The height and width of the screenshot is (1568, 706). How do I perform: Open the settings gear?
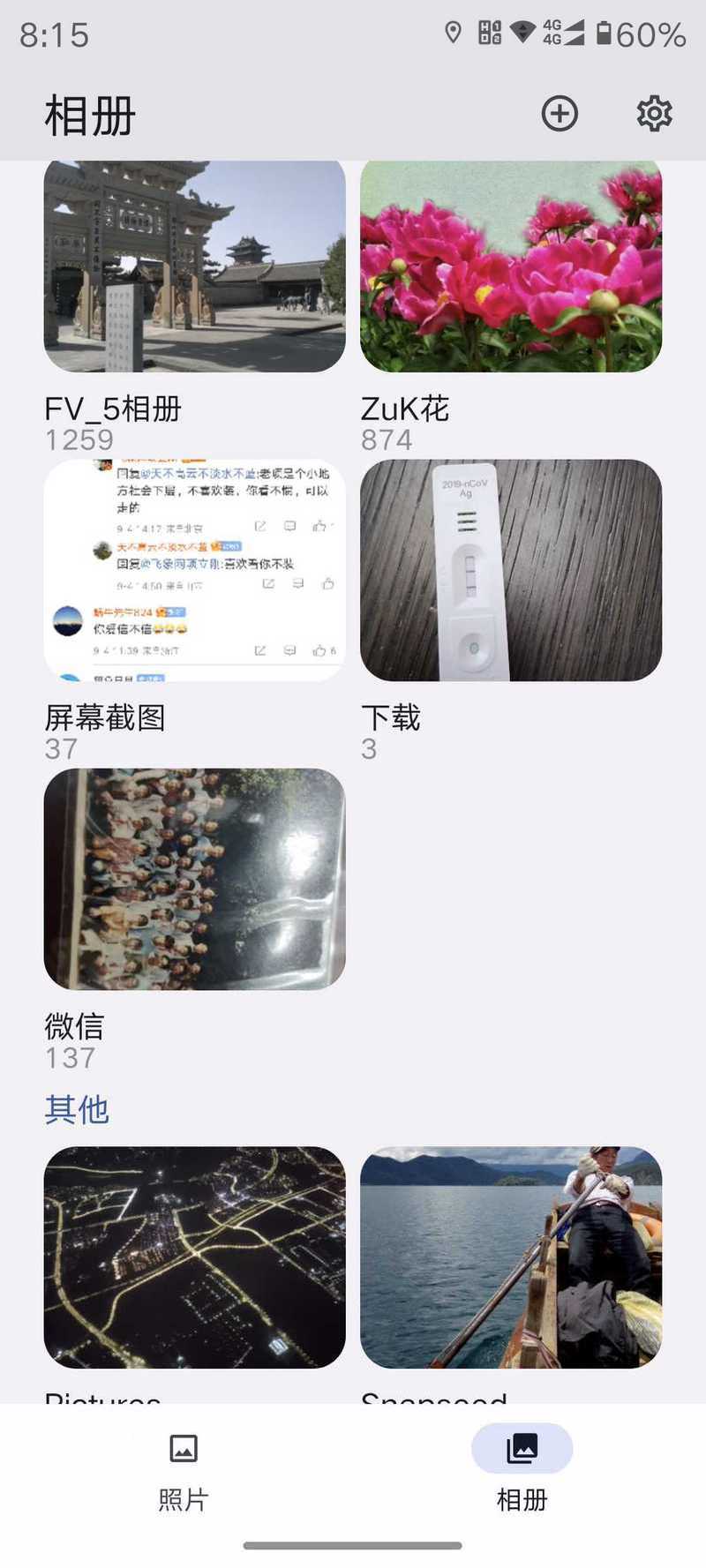click(x=654, y=114)
